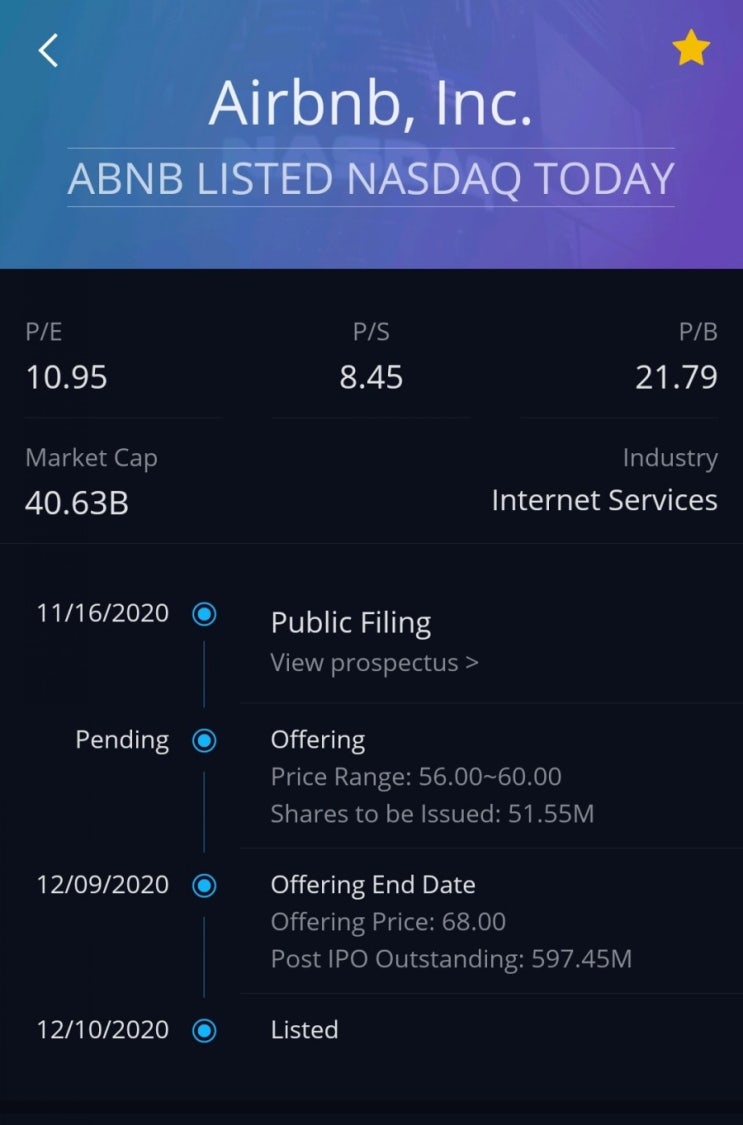This screenshot has width=743, height=1125.
Task: Collapse the Offering End Date details
Action: [373, 885]
